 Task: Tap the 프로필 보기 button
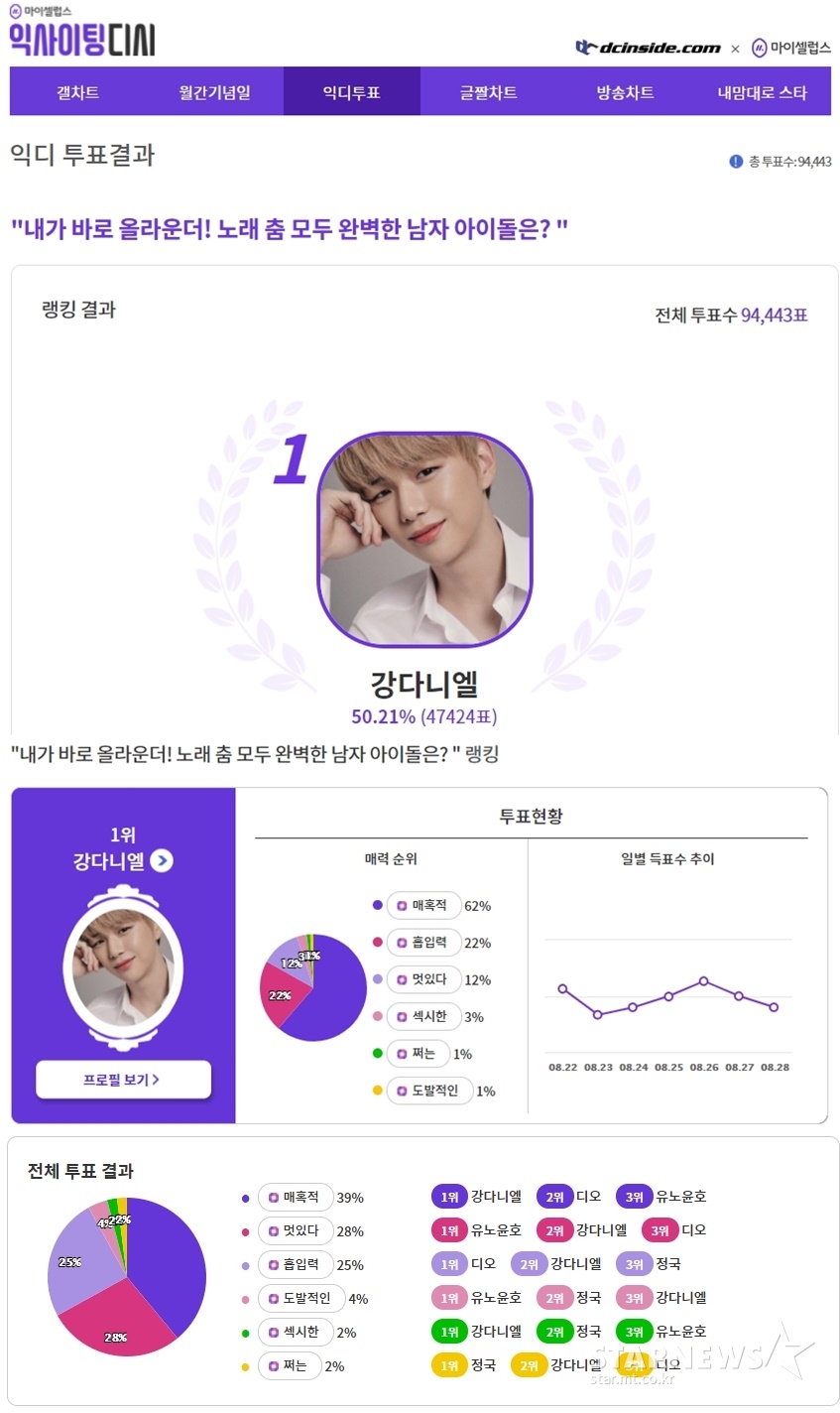point(123,1080)
